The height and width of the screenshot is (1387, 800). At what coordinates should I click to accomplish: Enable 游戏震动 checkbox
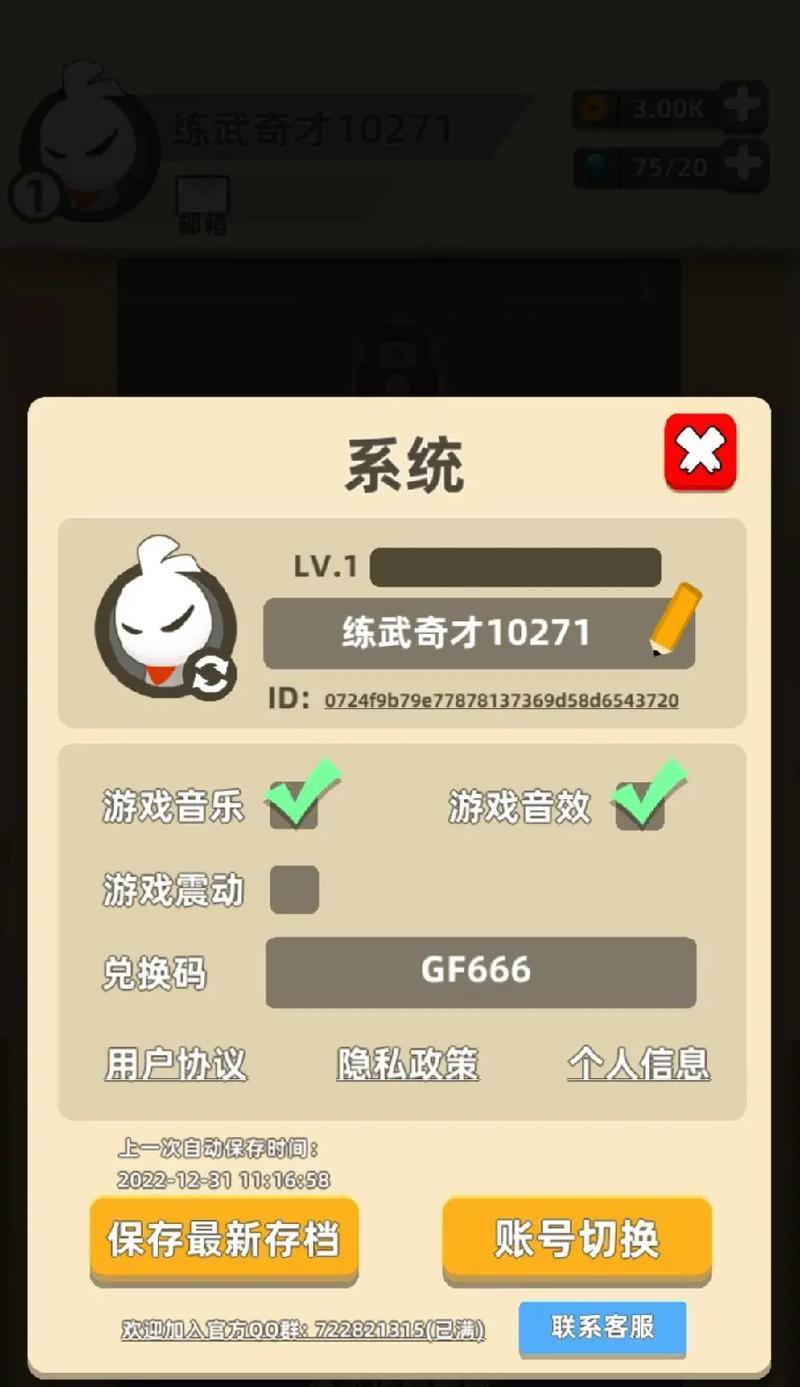click(294, 889)
